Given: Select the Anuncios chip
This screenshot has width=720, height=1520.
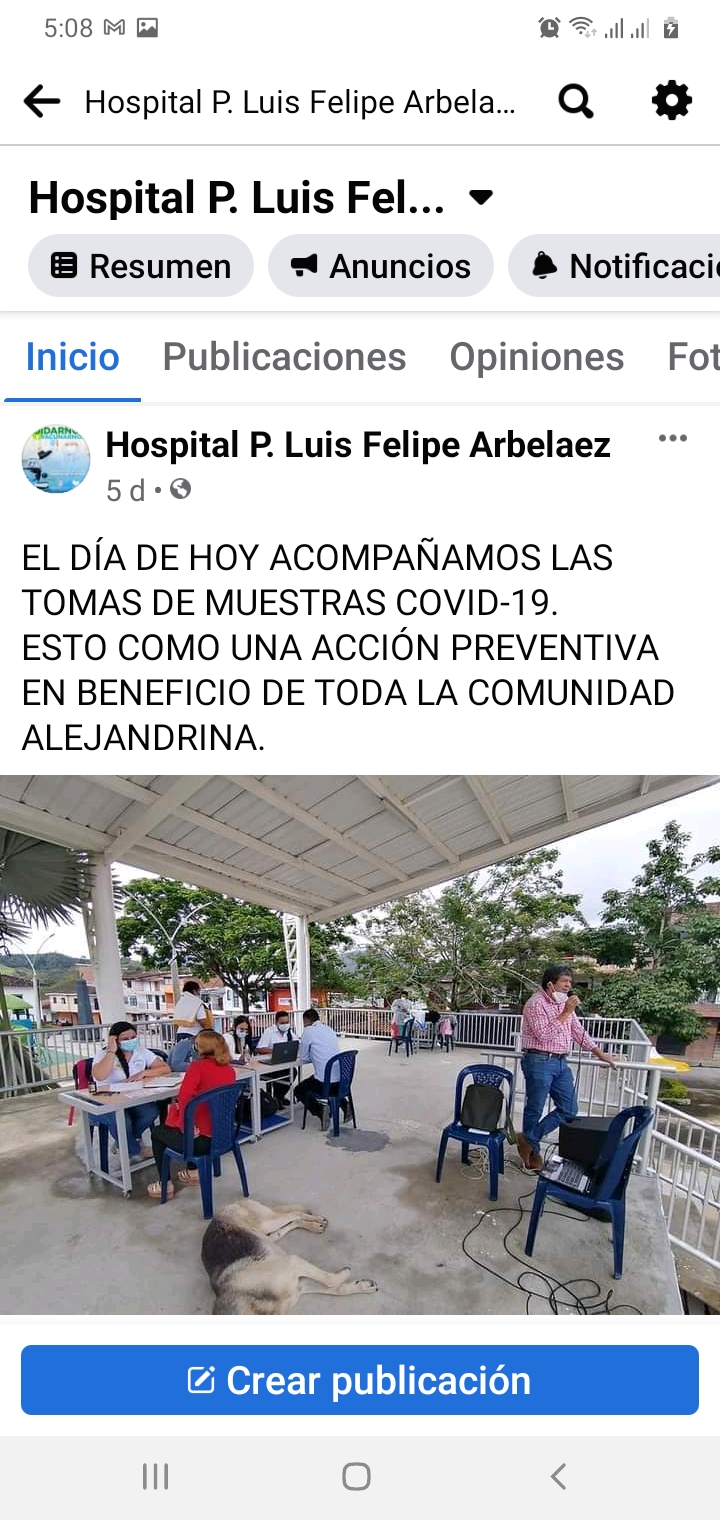Looking at the screenshot, I should (x=381, y=266).
